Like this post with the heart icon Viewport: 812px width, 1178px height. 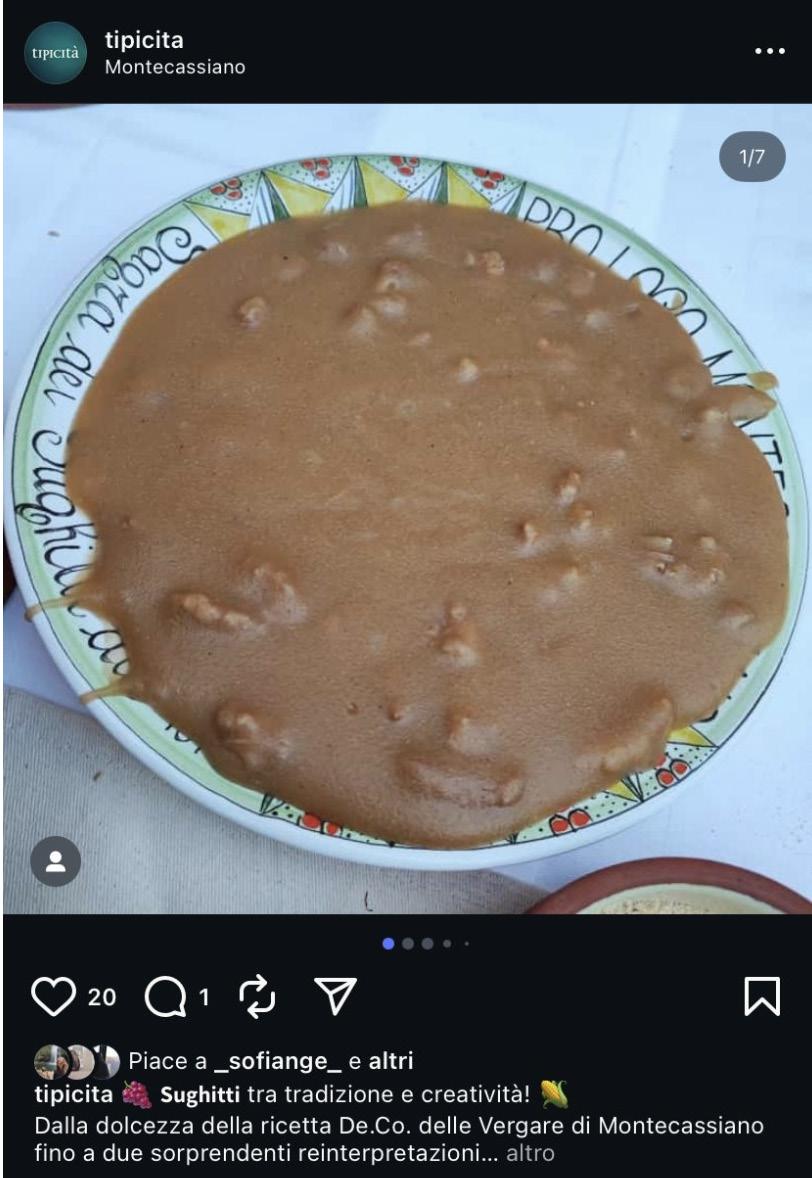pyautogui.click(x=53, y=996)
